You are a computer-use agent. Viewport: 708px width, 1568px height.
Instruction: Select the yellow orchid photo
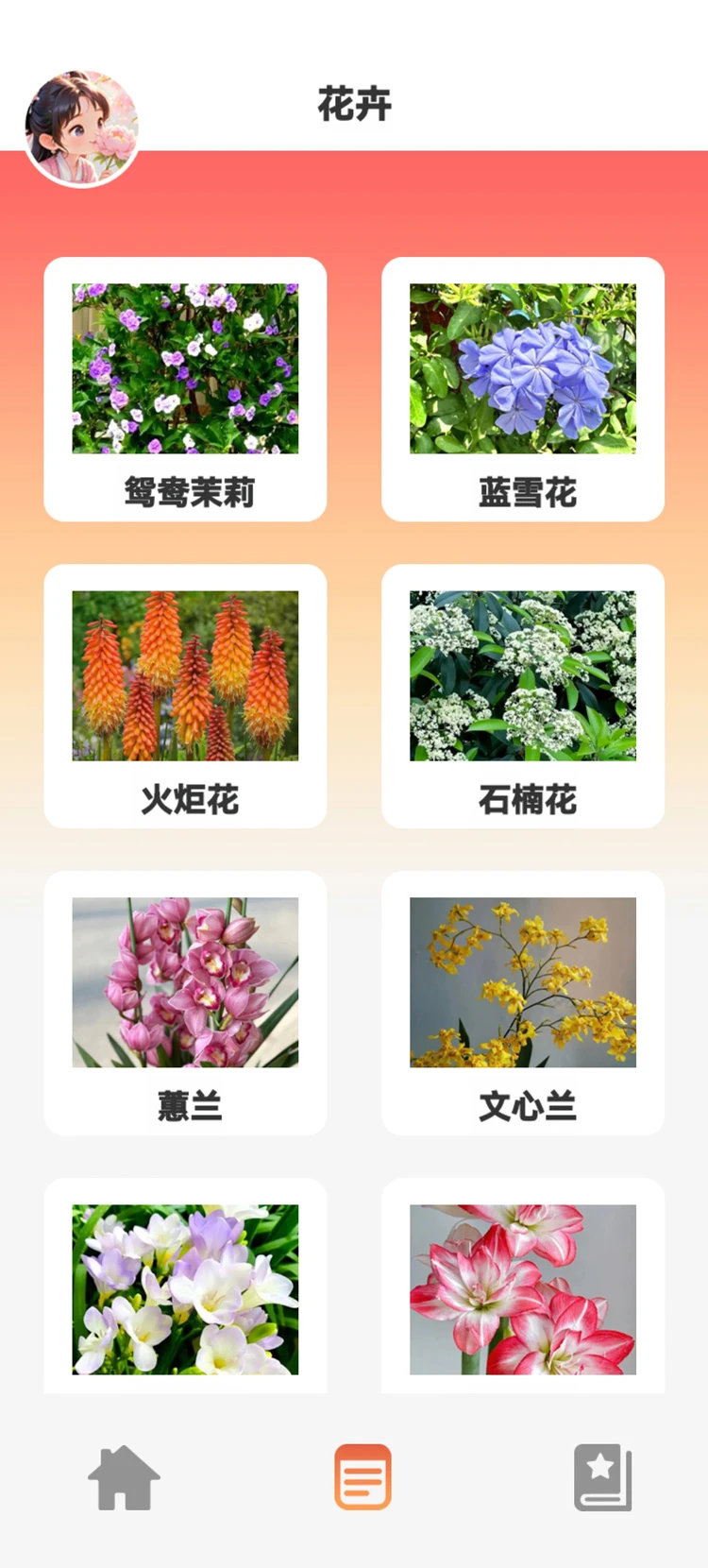523,981
